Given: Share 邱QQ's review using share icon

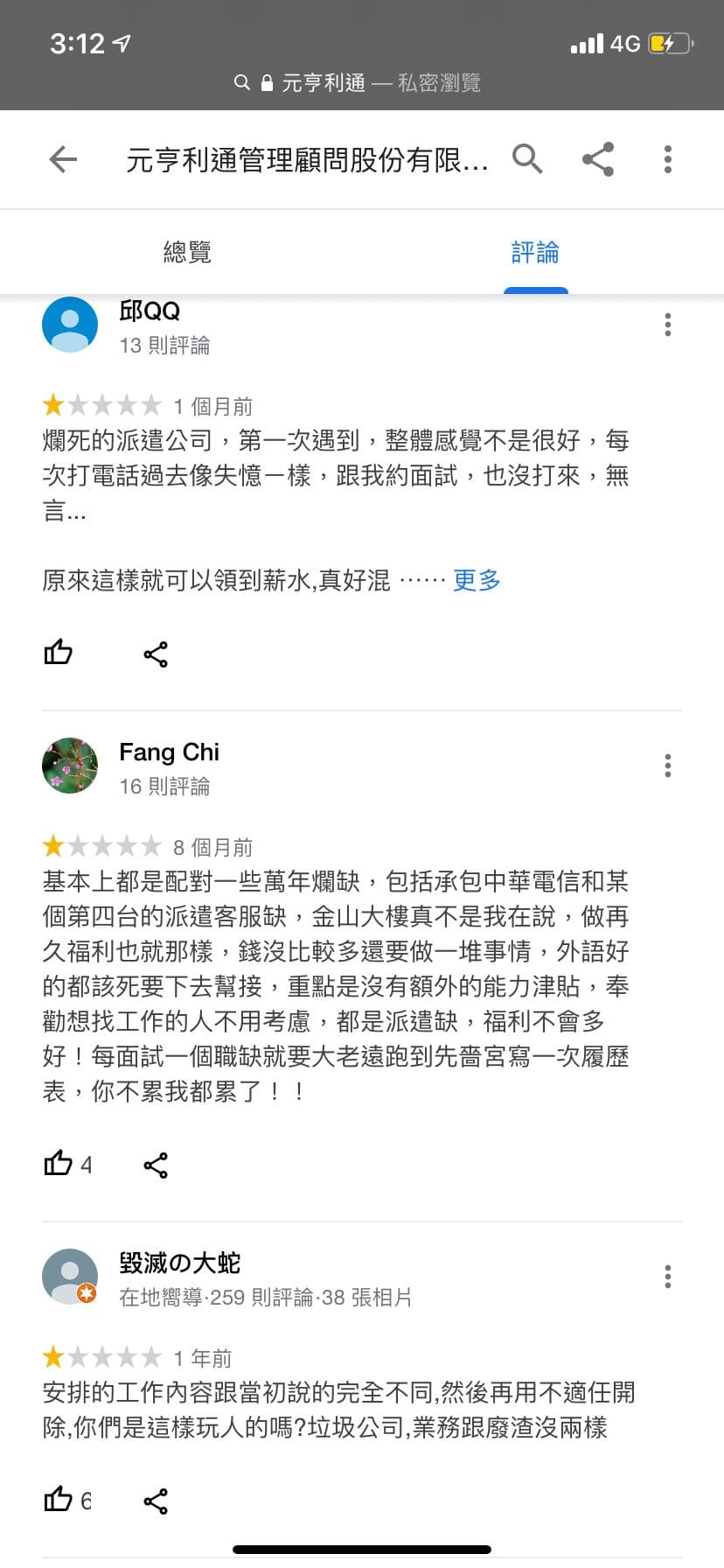Looking at the screenshot, I should (x=155, y=653).
